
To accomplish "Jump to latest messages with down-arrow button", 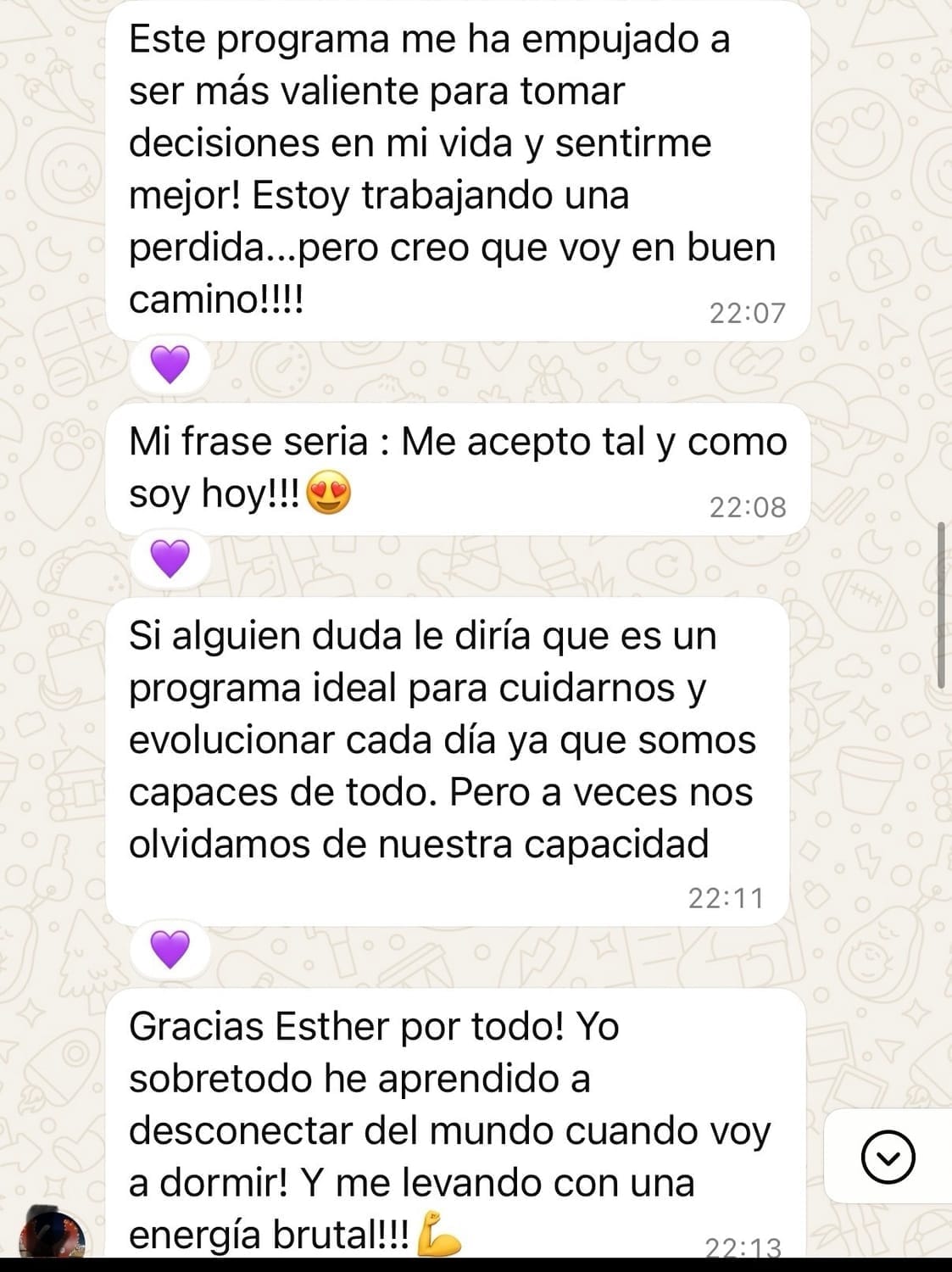I will coord(888,1156).
